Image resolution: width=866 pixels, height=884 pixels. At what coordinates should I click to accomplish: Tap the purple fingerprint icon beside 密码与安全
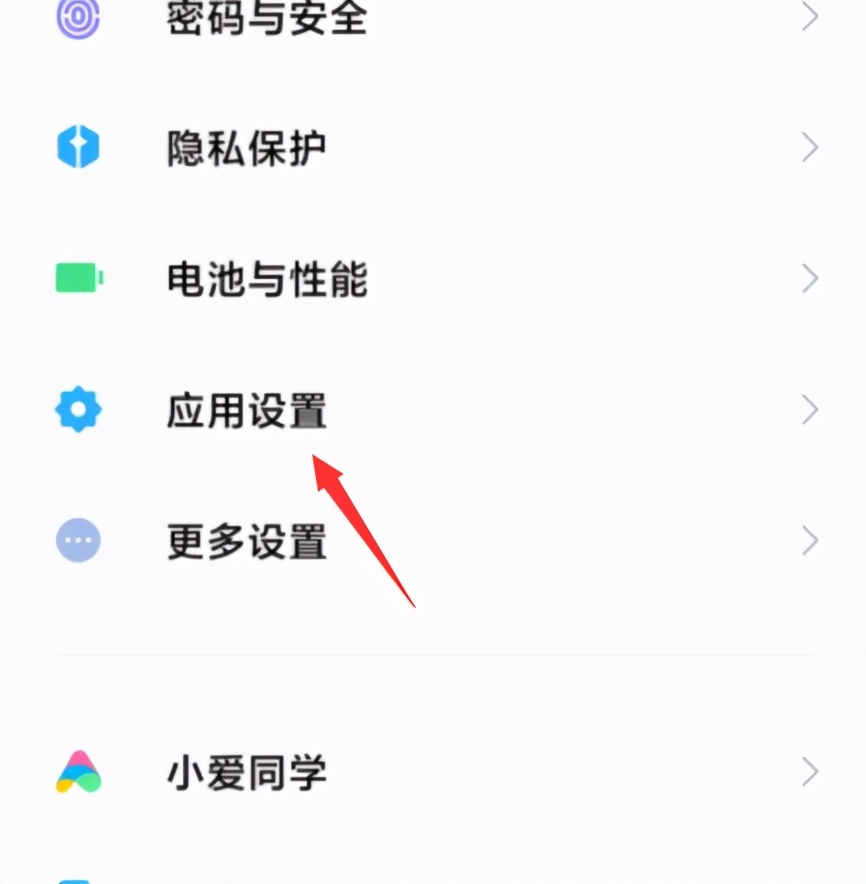click(78, 15)
